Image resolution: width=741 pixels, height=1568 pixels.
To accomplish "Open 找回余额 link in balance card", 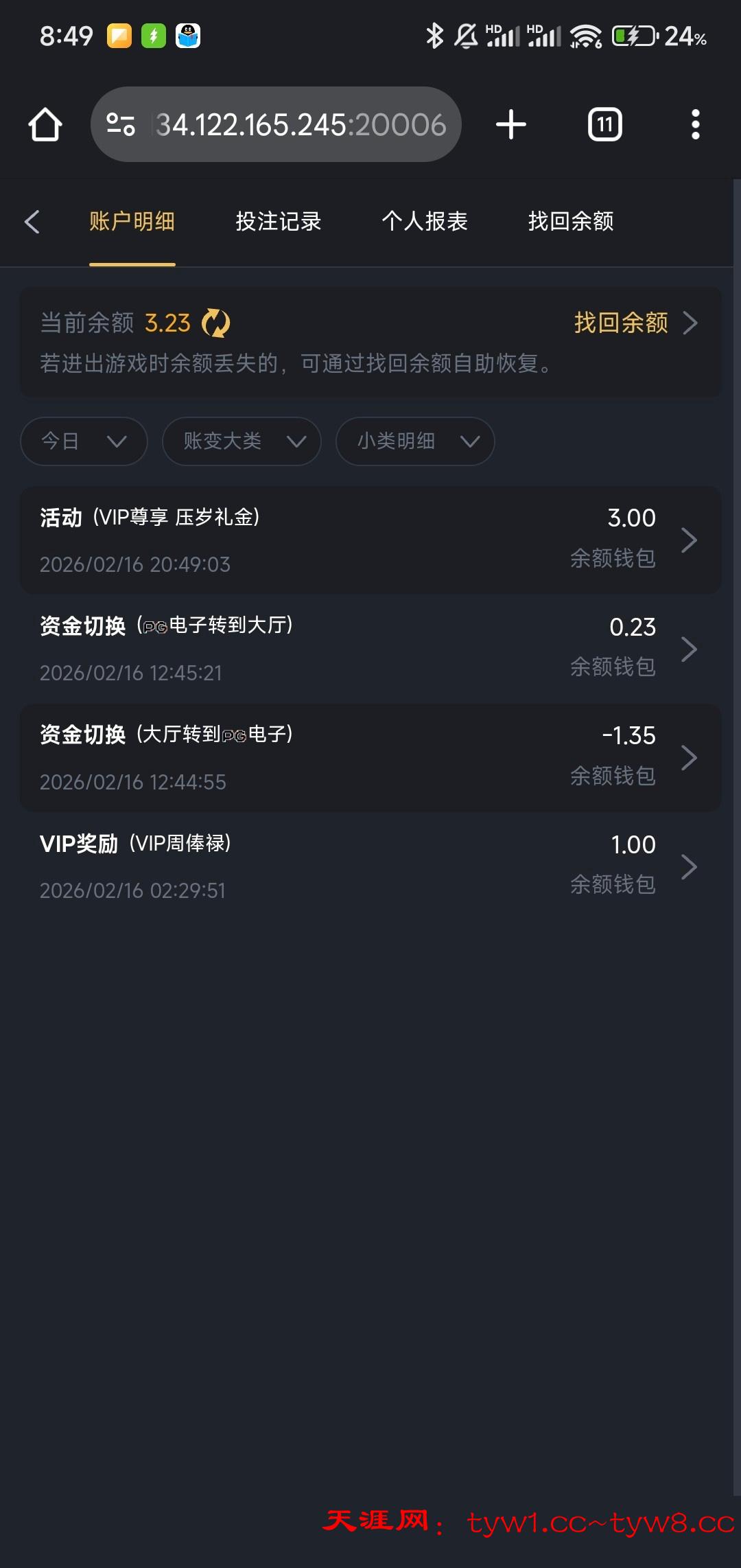I will 635,323.
